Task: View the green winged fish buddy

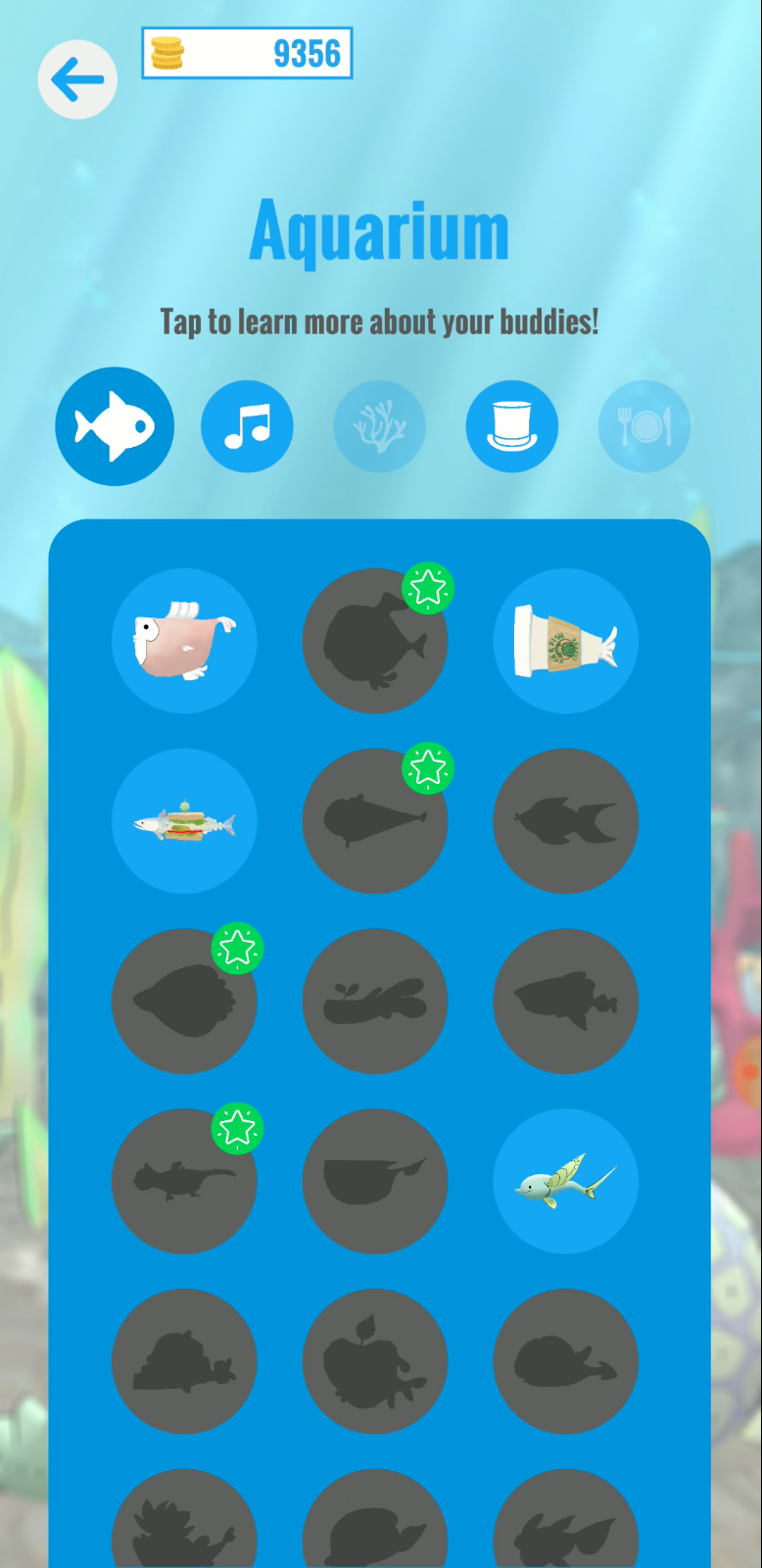Action: point(565,1181)
